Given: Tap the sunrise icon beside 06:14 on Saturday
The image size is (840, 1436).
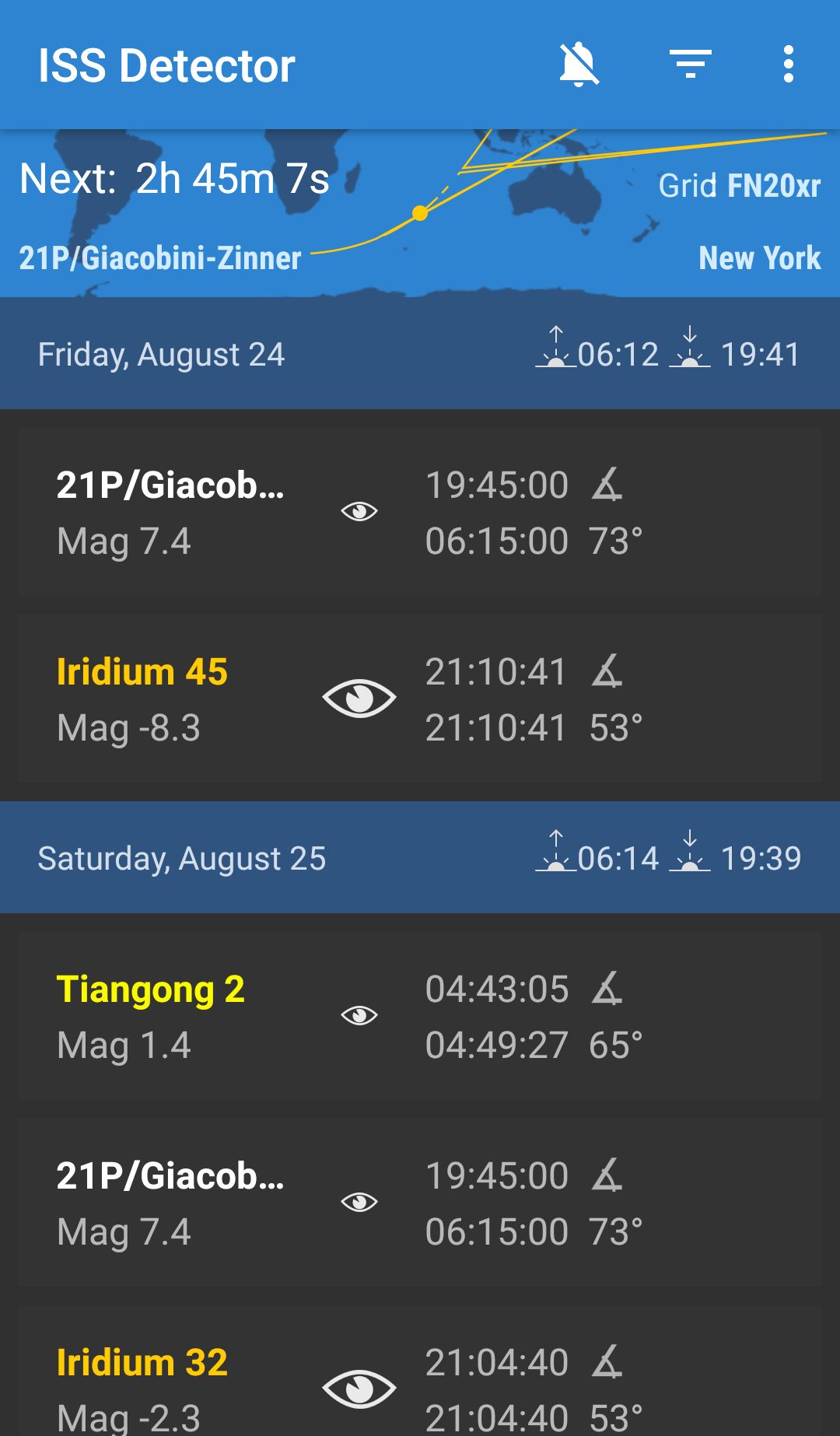Looking at the screenshot, I should coord(557,856).
